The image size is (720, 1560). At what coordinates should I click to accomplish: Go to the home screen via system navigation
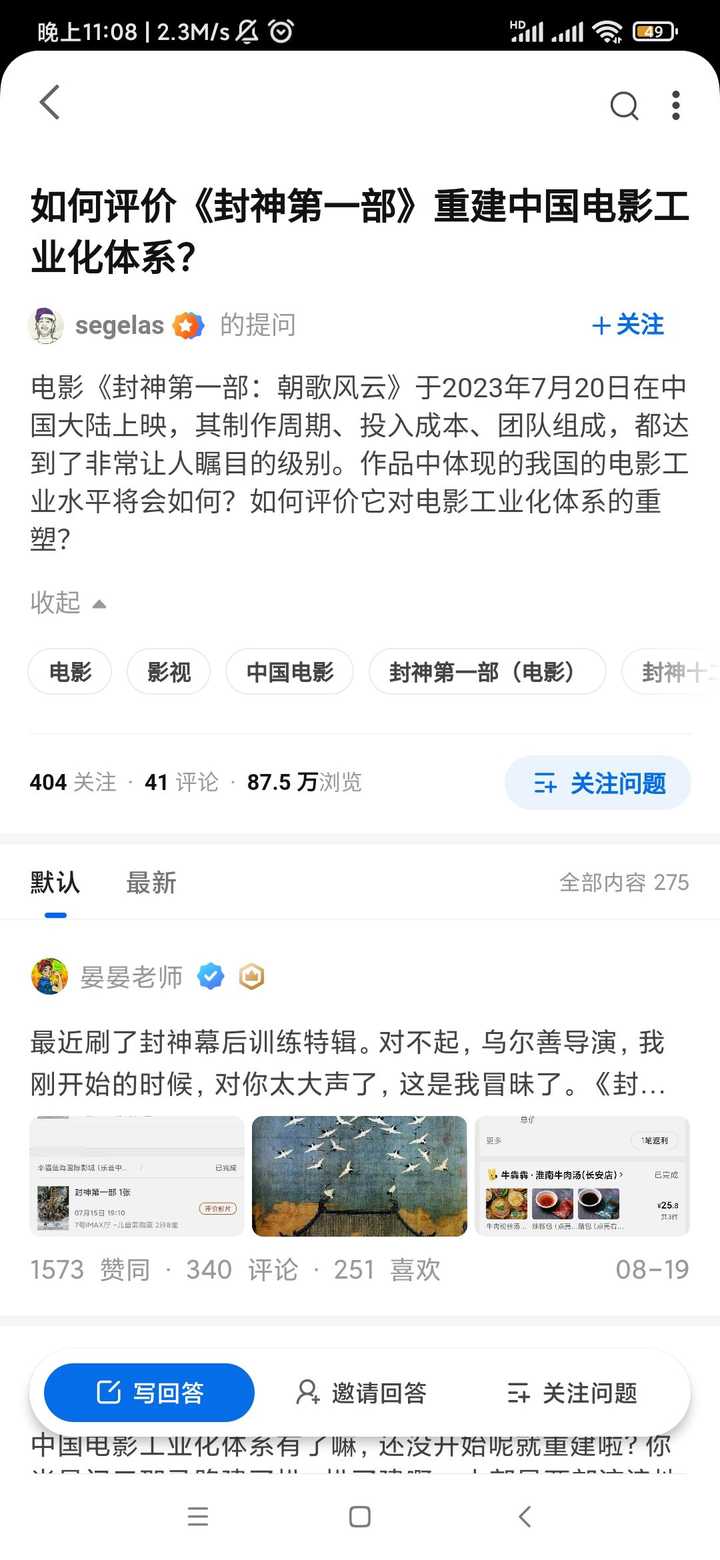[x=360, y=1516]
